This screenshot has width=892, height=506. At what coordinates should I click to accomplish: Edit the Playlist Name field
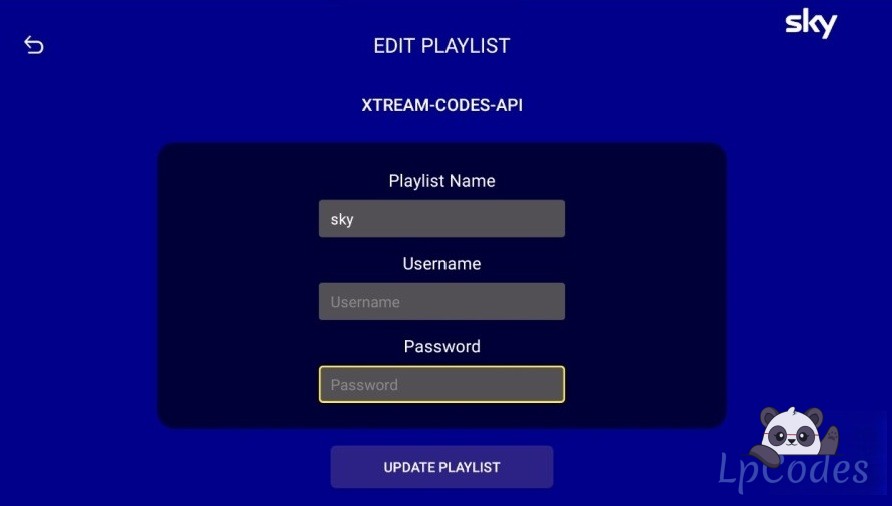[441, 219]
